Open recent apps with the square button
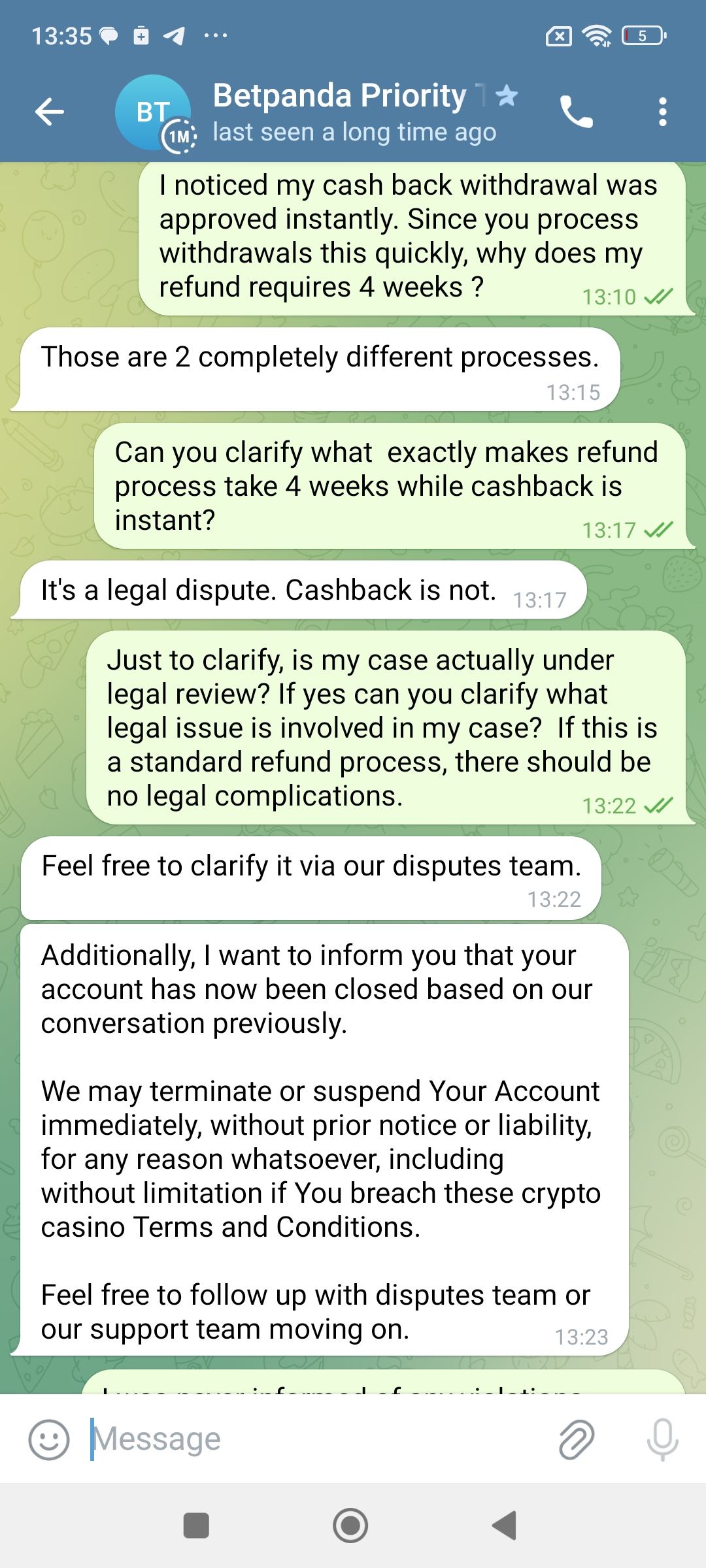This screenshot has width=706, height=1568. (196, 1526)
